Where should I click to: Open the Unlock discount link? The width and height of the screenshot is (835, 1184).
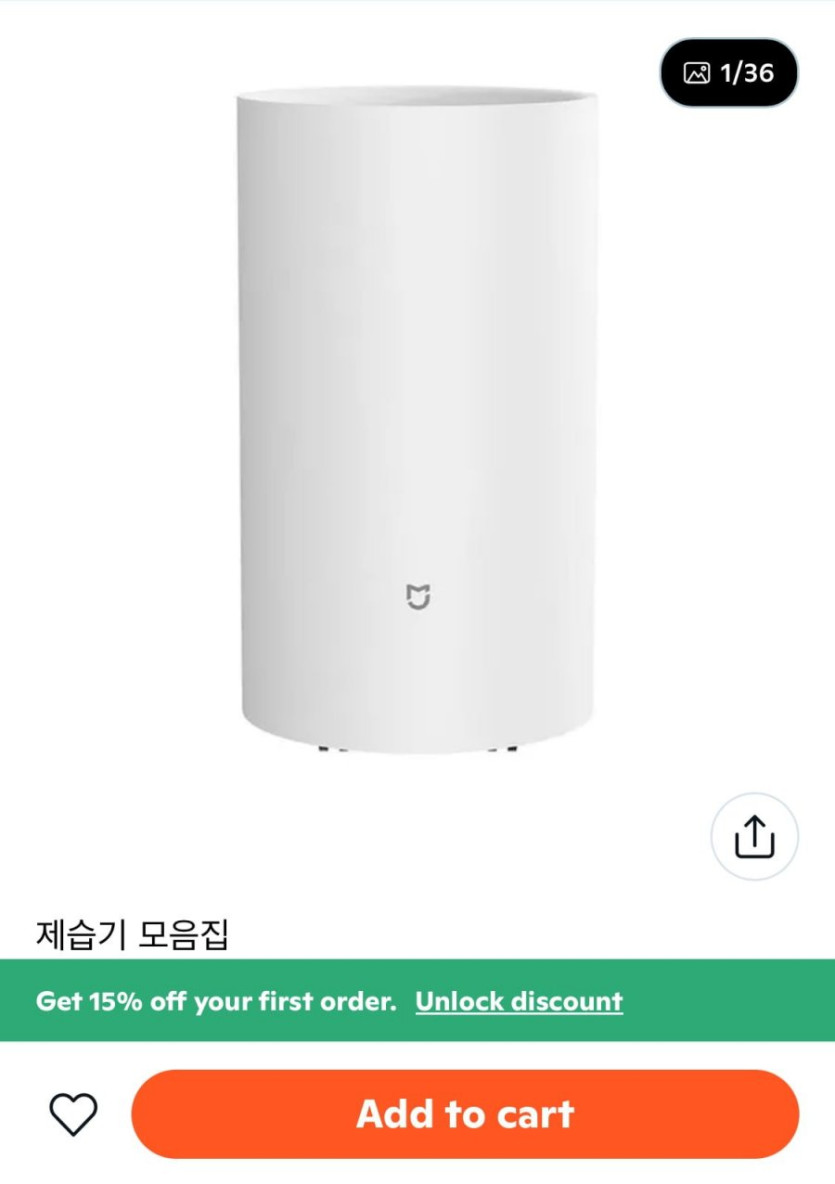[x=519, y=1001]
